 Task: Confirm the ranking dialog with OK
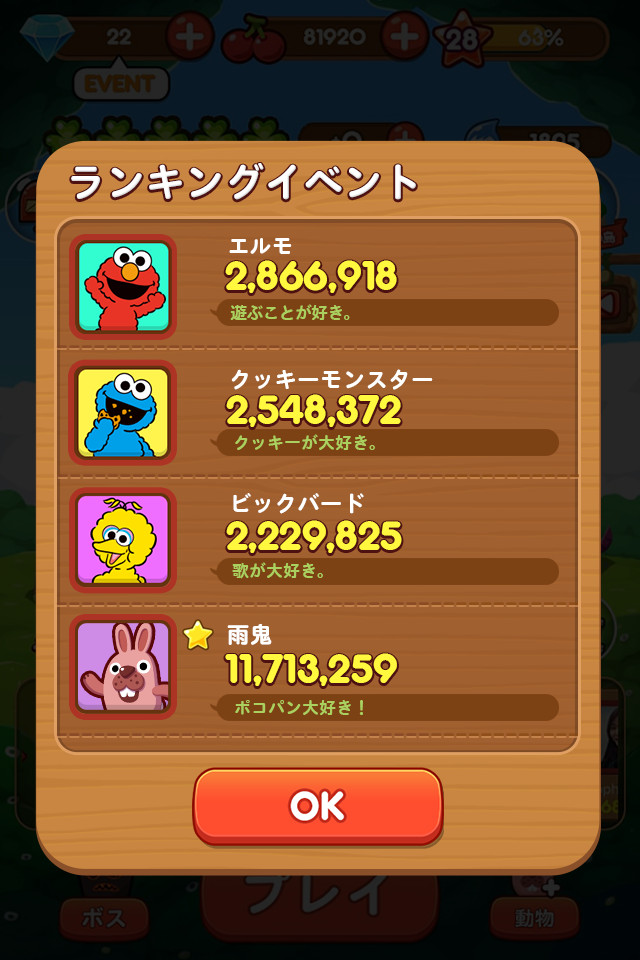pos(317,806)
